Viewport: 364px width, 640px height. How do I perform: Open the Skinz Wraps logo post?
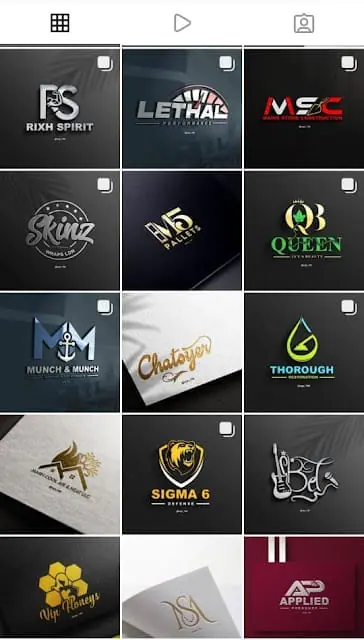point(60,231)
